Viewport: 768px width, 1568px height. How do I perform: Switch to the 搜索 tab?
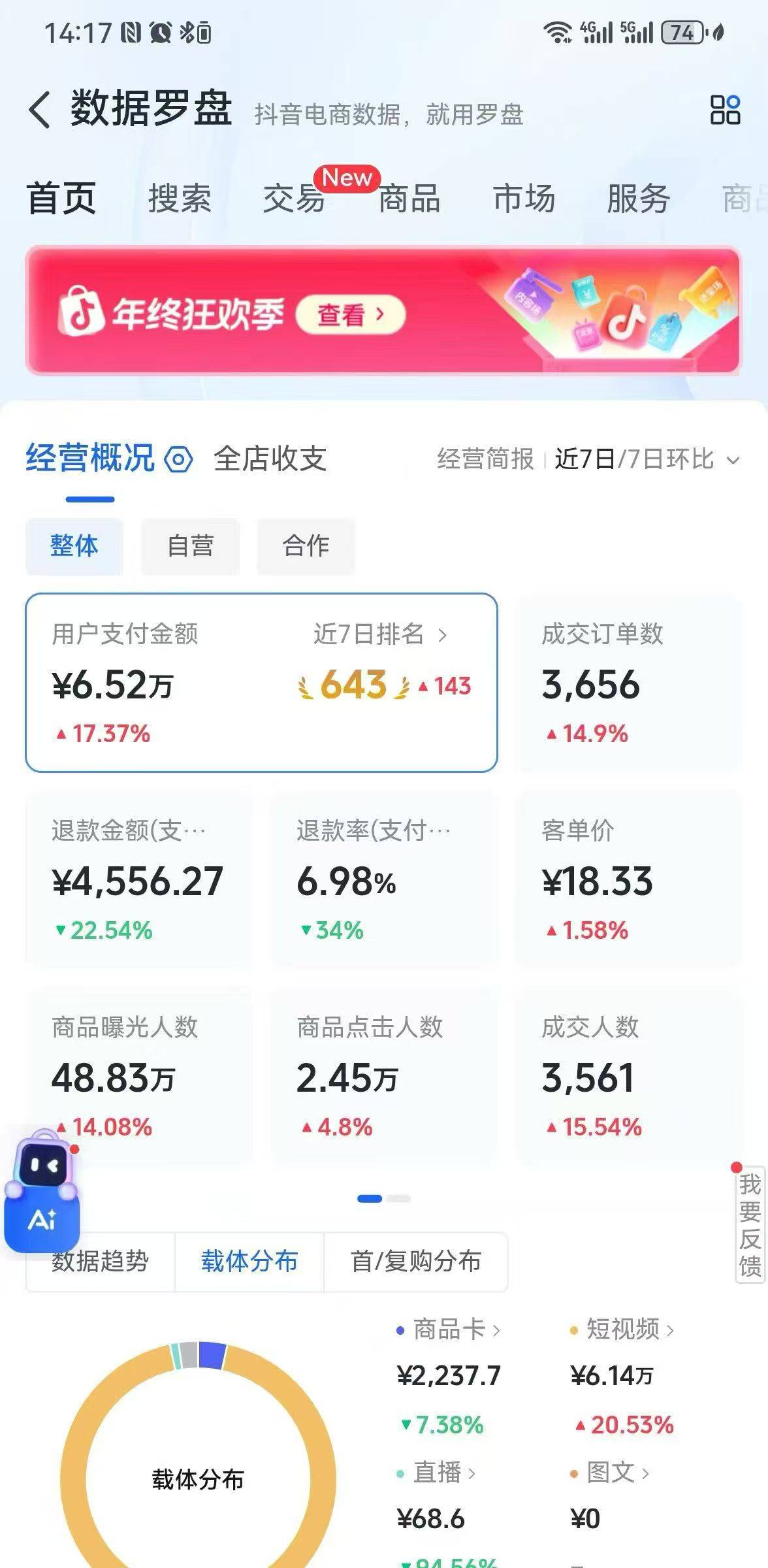pyautogui.click(x=180, y=199)
